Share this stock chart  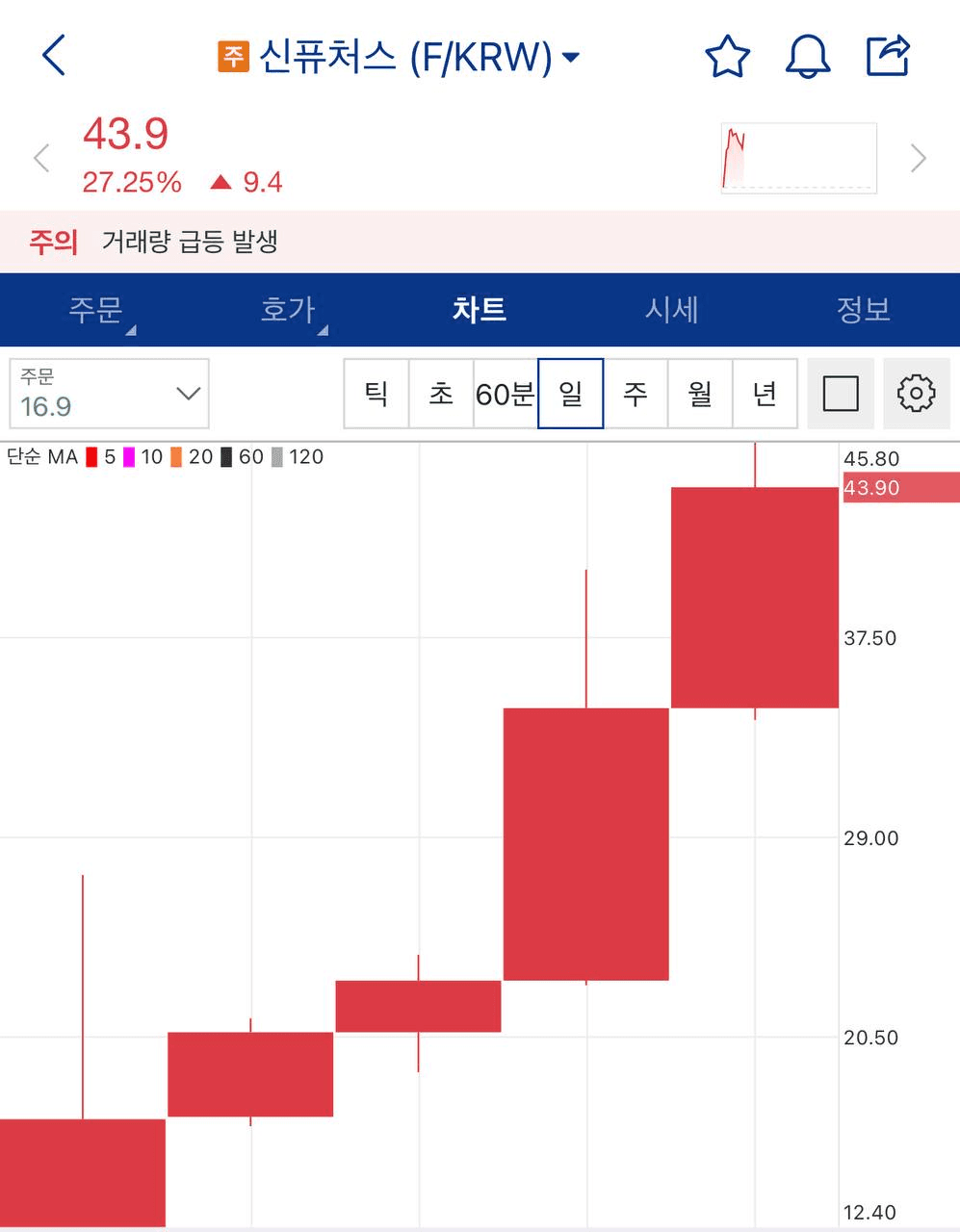tap(888, 56)
